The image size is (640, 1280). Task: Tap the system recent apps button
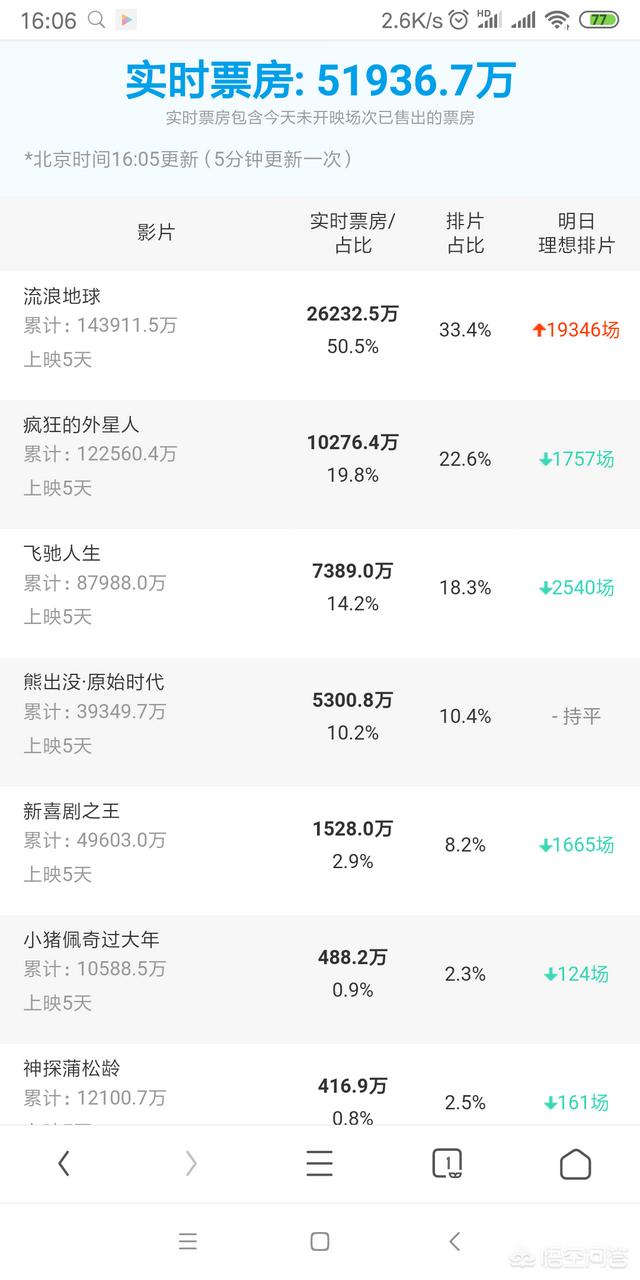click(188, 1241)
